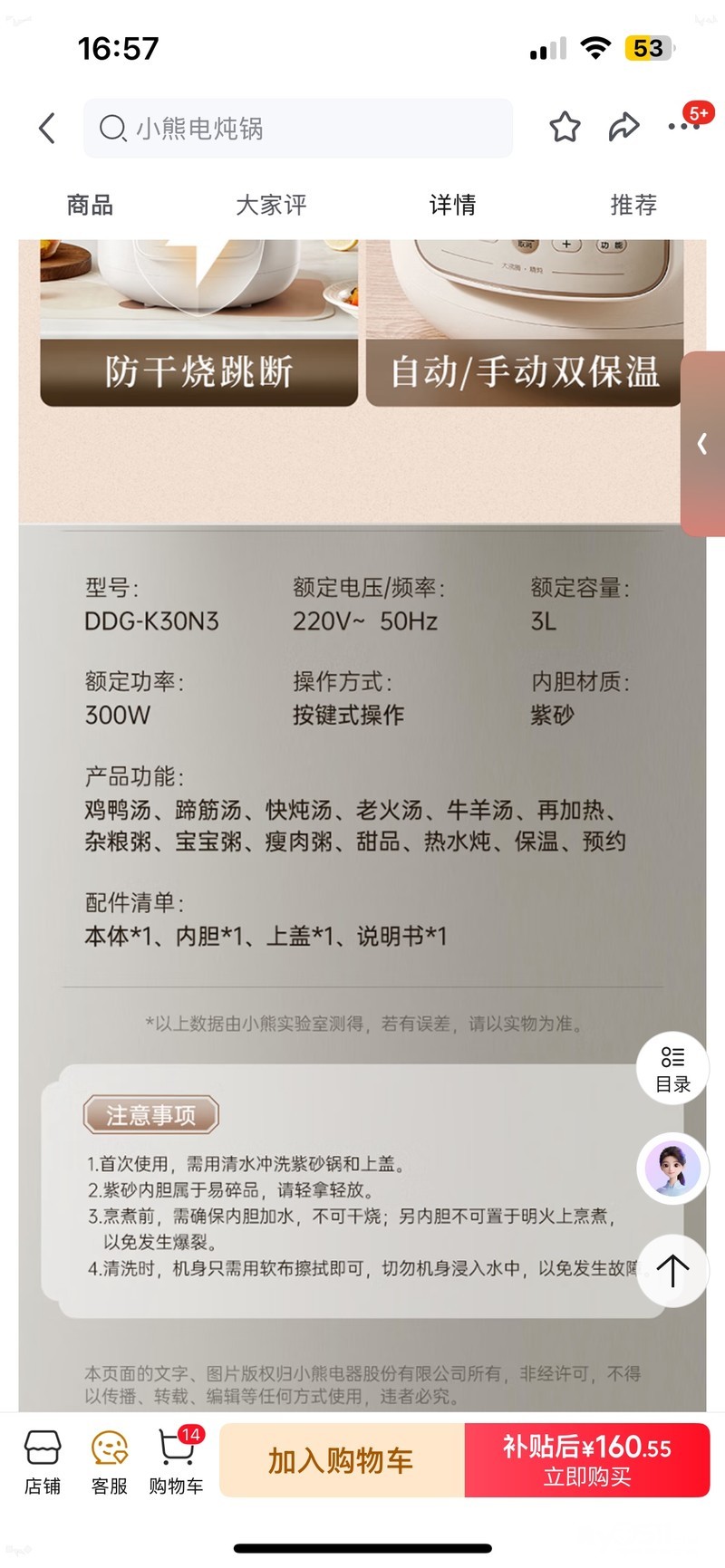Viewport: 725px width, 1568px height.
Task: Share this product
Action: coord(623,127)
